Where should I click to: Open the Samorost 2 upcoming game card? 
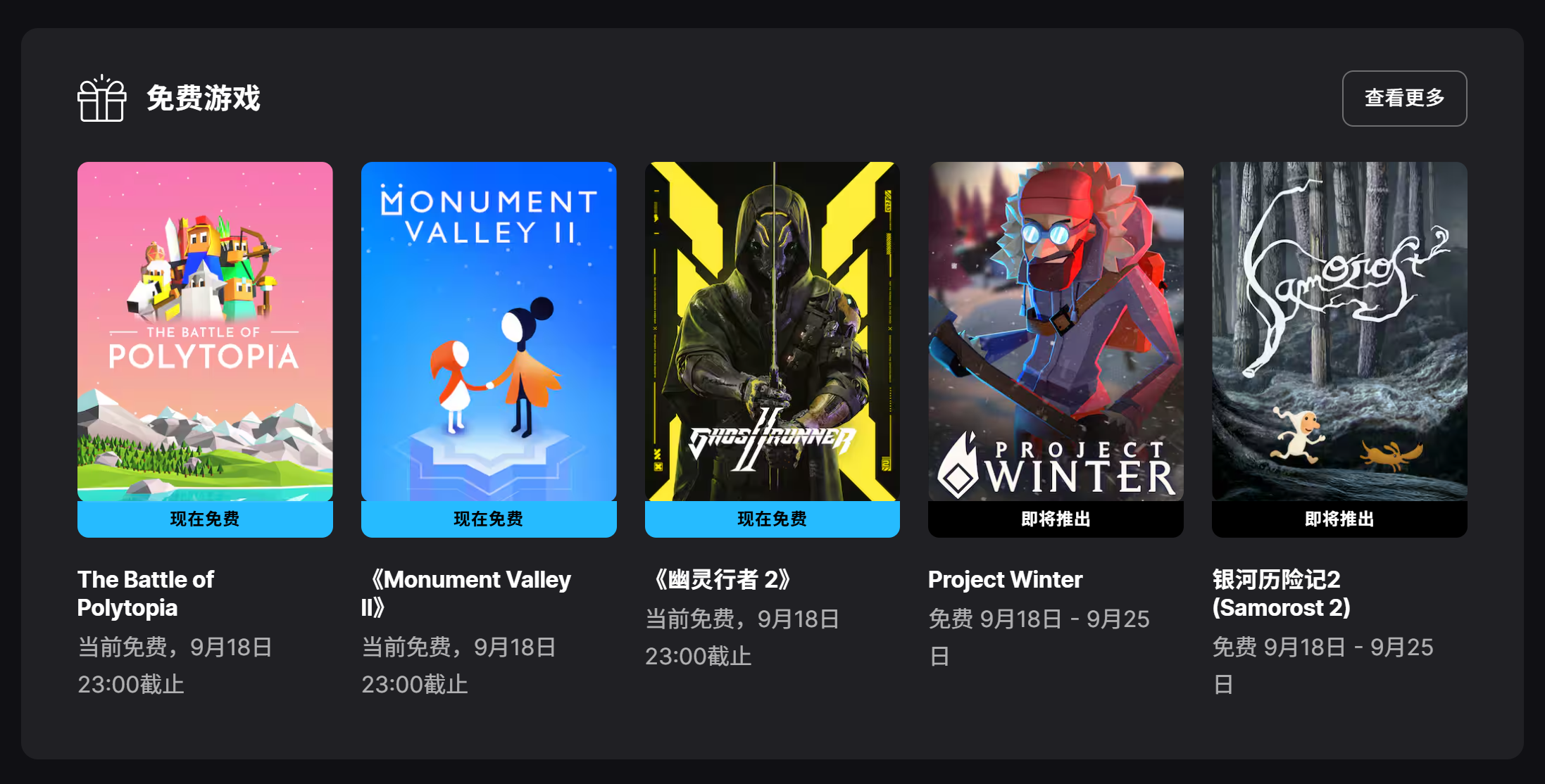1339,331
